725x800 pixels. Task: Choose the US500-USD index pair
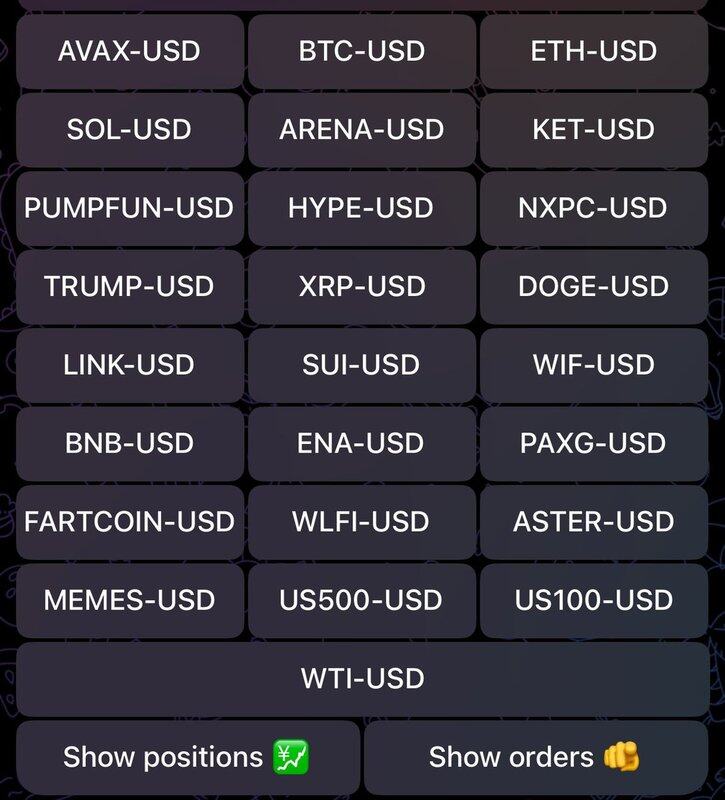(361, 600)
